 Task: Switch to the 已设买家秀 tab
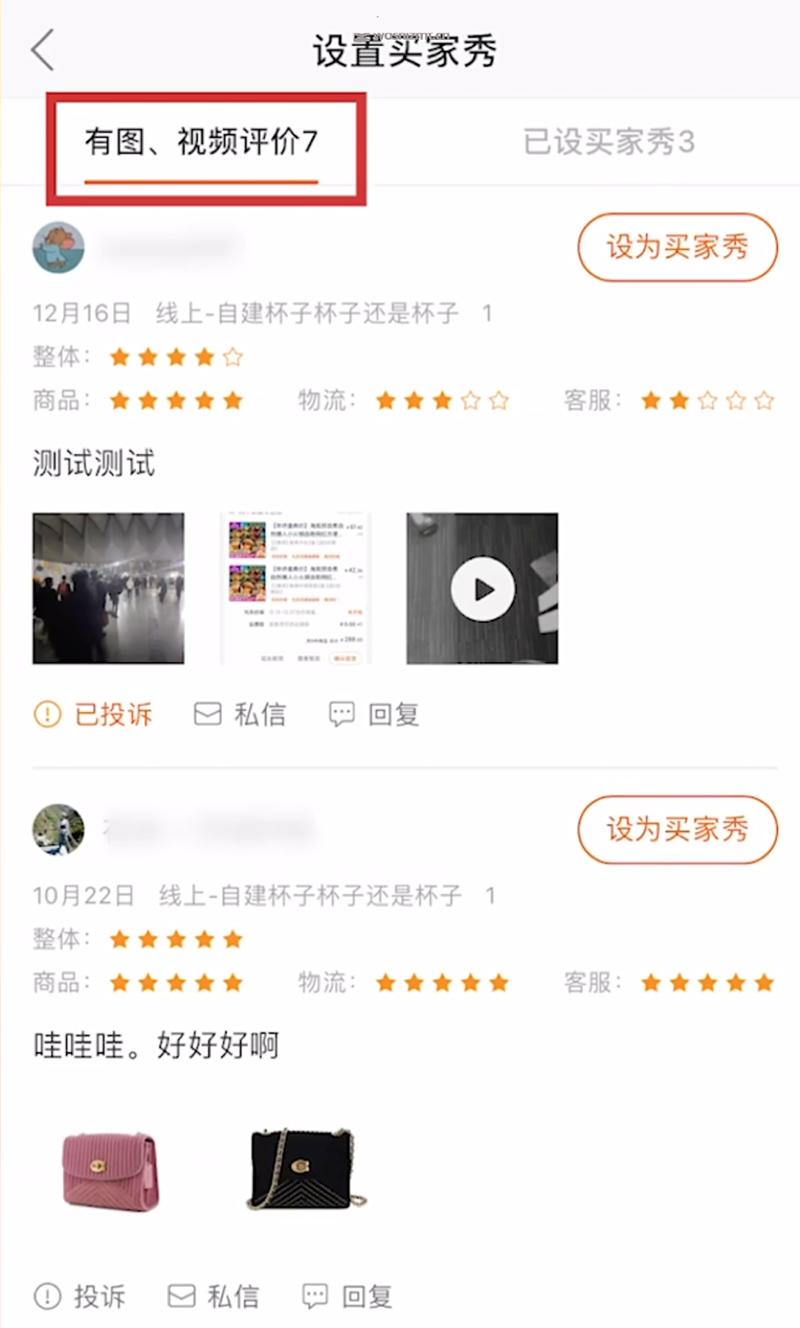coord(608,143)
